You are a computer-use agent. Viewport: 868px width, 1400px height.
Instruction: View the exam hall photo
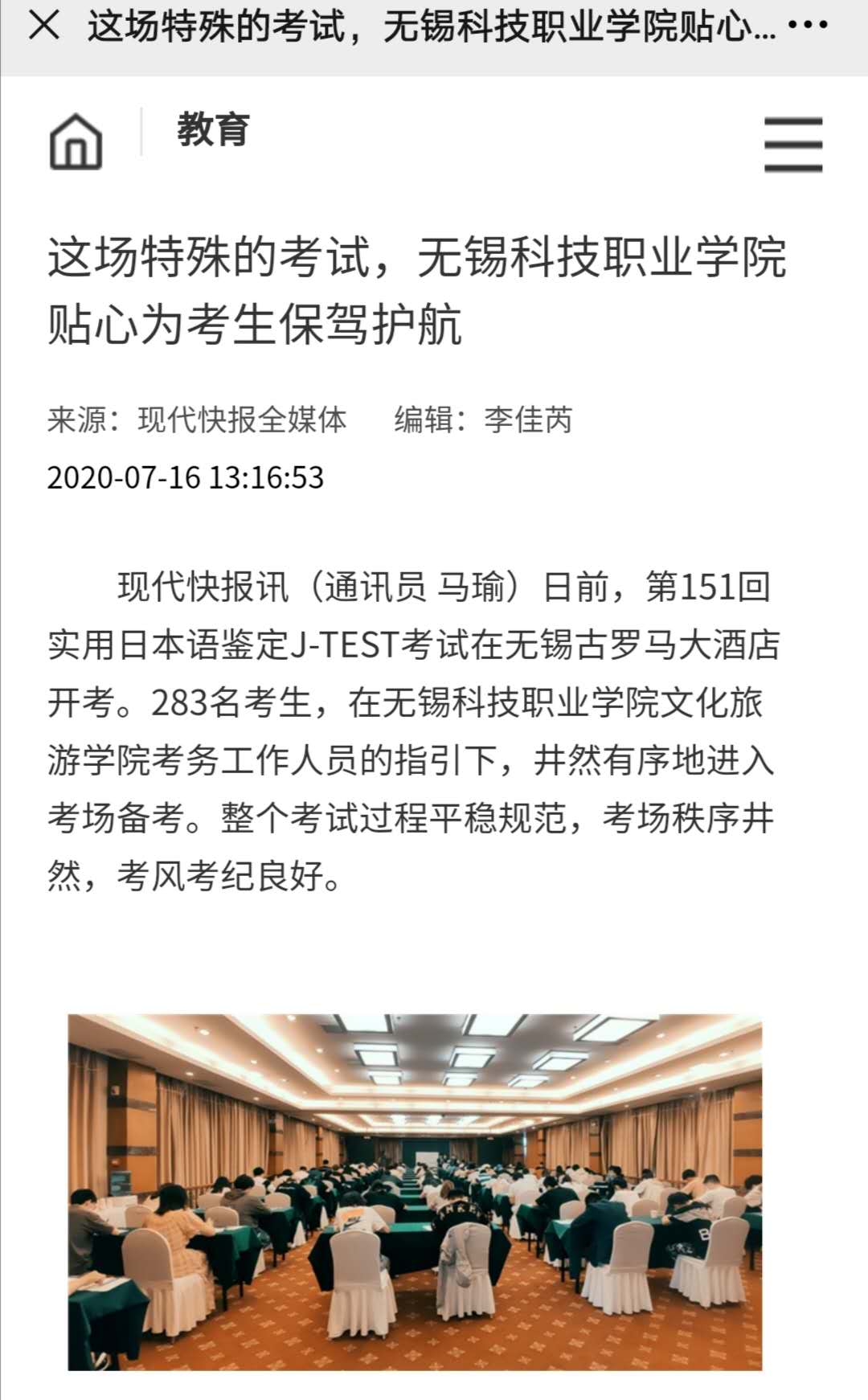coord(415,1191)
